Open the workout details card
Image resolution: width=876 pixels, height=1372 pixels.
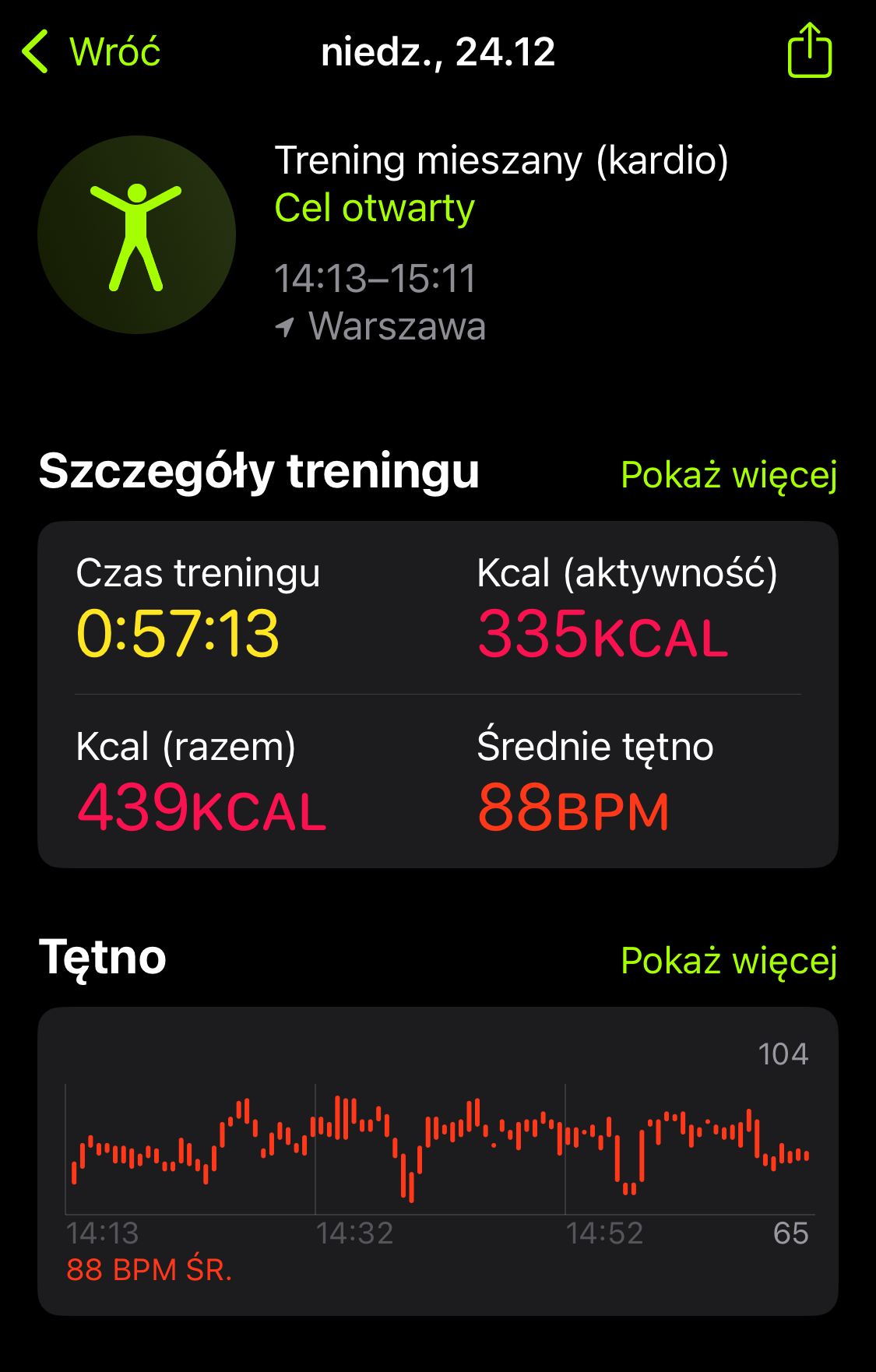[x=438, y=695]
